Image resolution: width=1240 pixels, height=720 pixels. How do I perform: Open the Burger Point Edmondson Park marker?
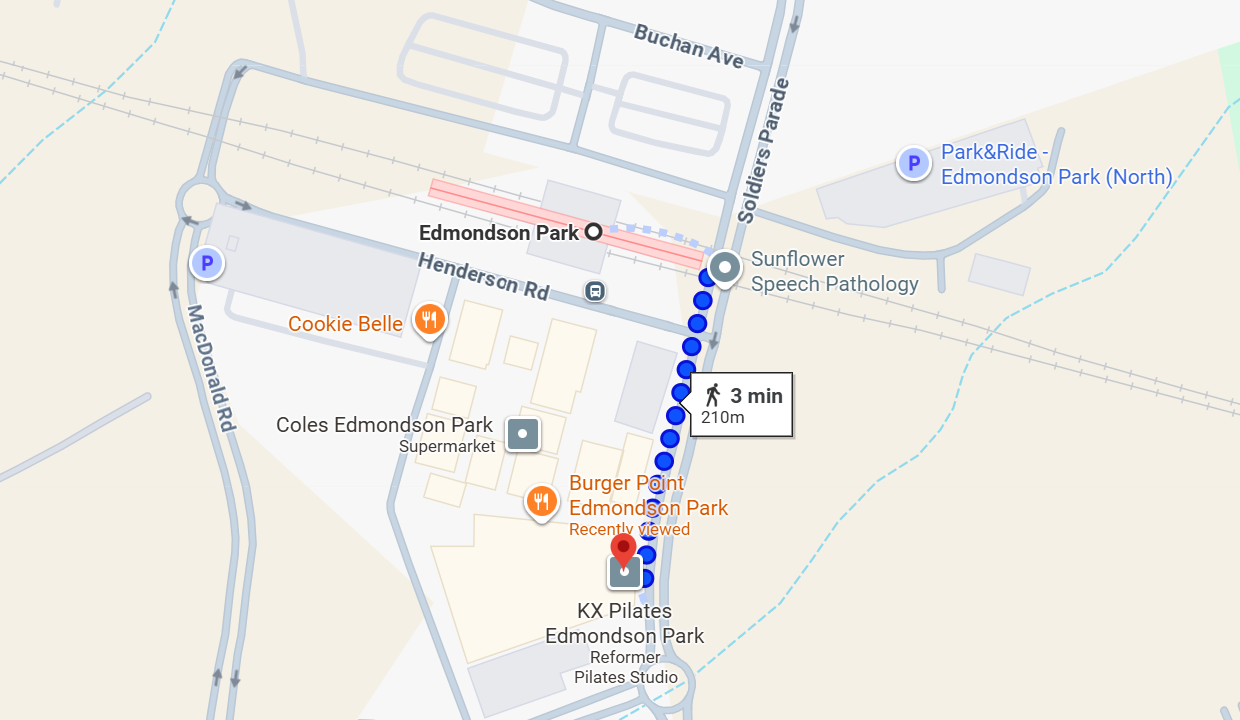[x=542, y=500]
